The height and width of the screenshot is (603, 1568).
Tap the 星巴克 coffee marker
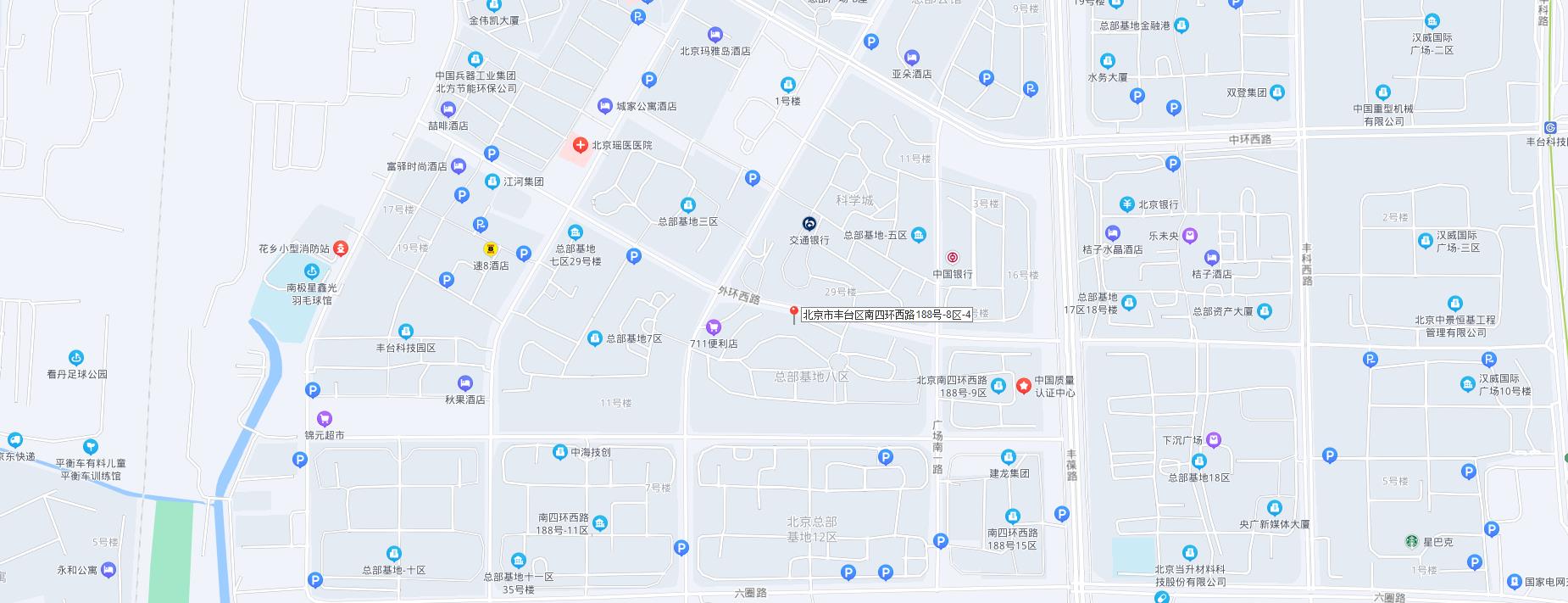(x=1410, y=541)
